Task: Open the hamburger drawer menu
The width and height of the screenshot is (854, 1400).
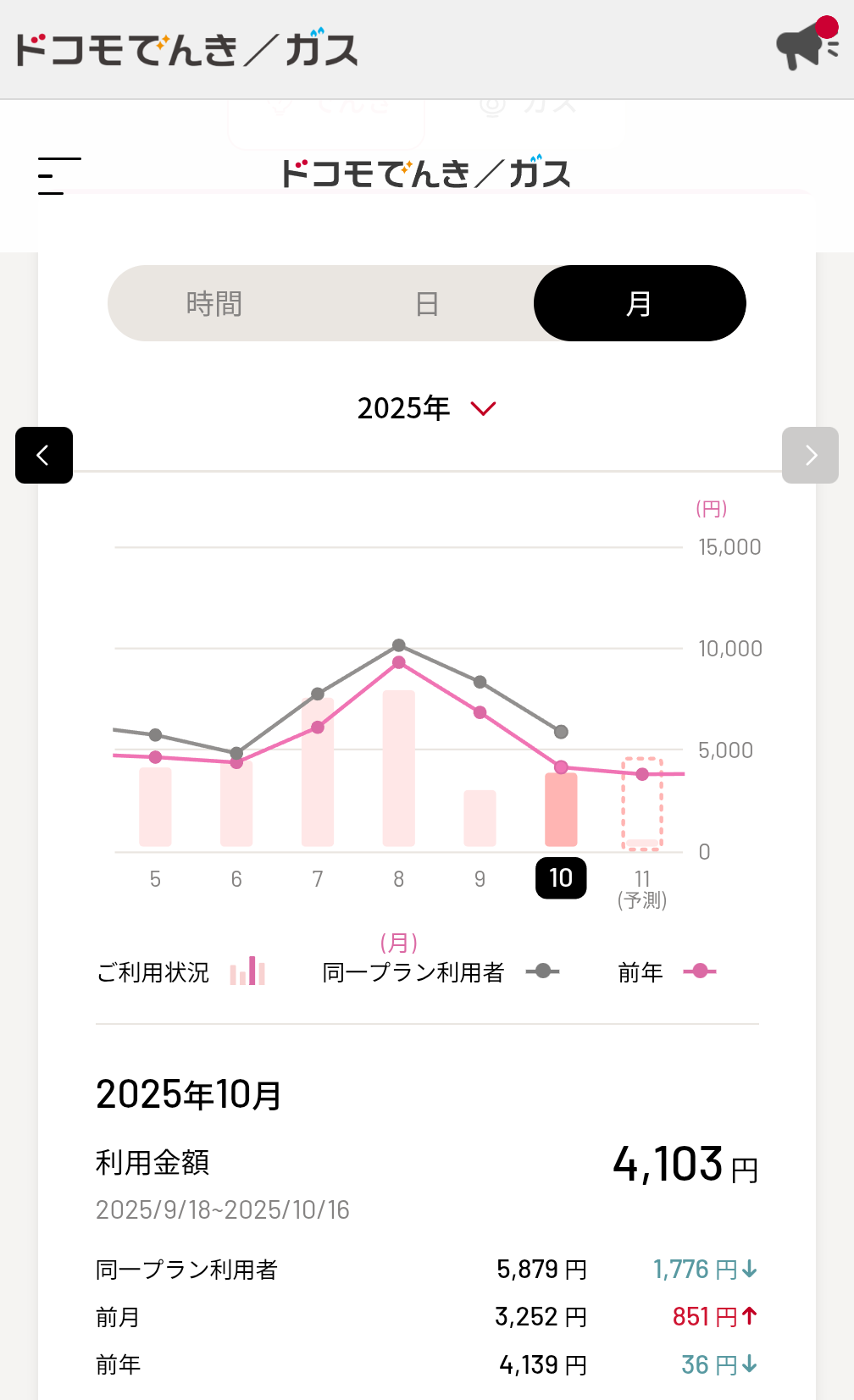Action: (x=59, y=175)
